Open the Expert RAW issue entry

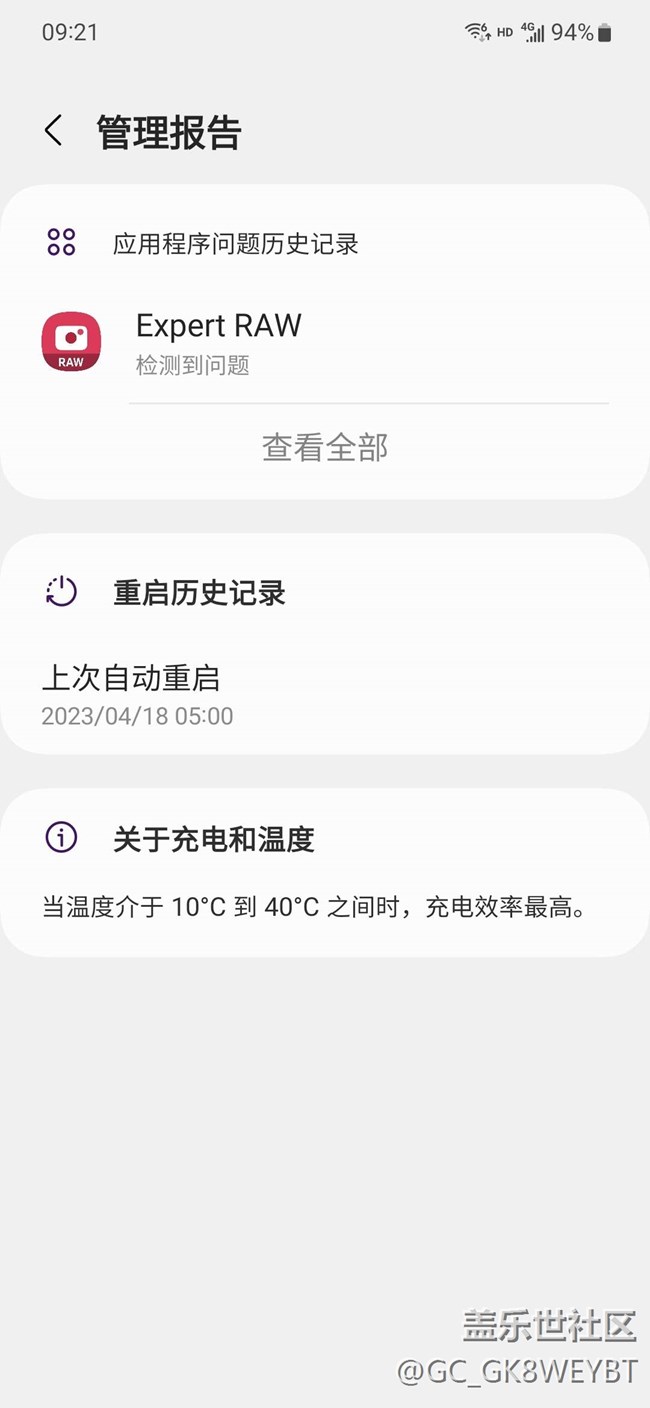(219, 343)
